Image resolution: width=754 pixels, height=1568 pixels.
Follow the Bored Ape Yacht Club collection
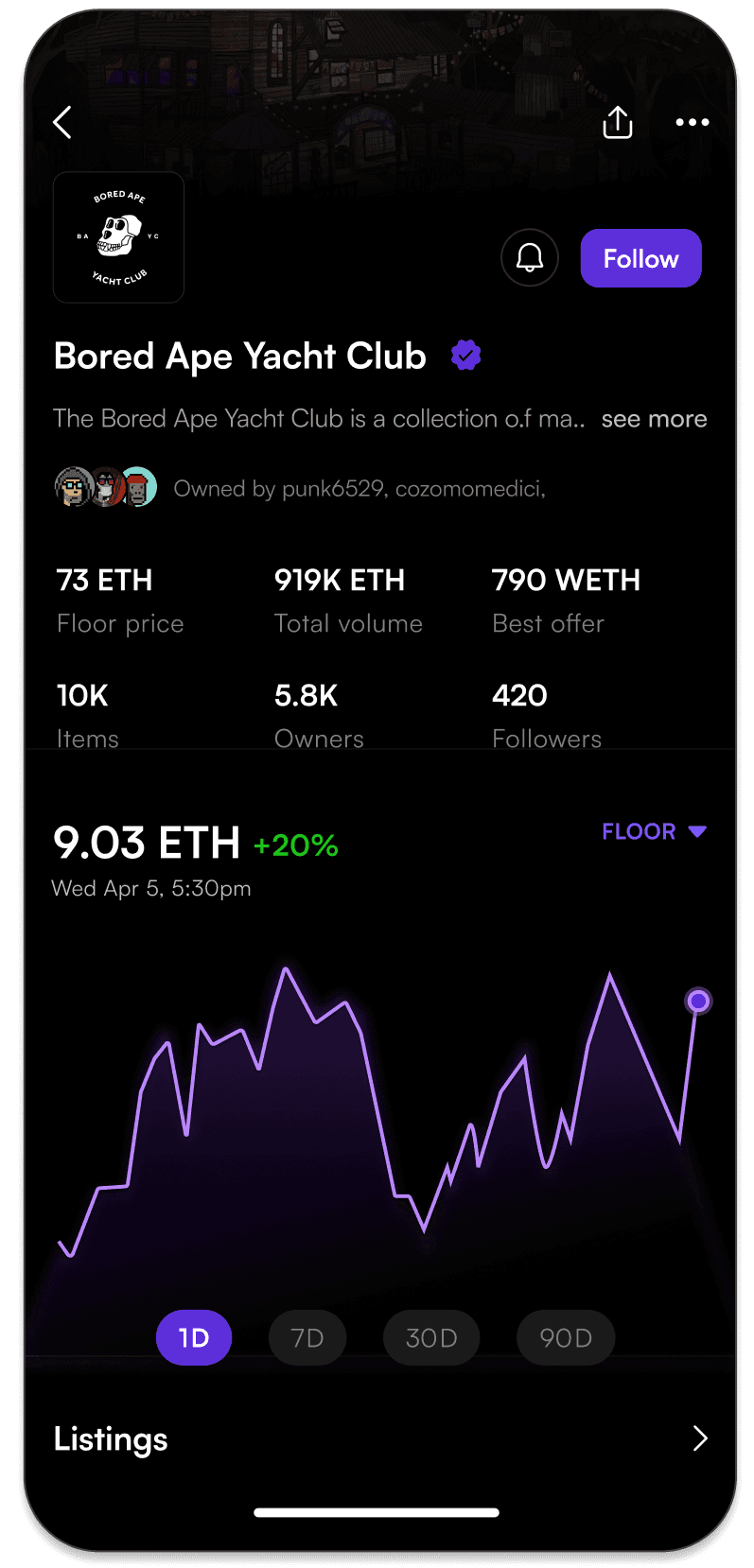pos(640,258)
